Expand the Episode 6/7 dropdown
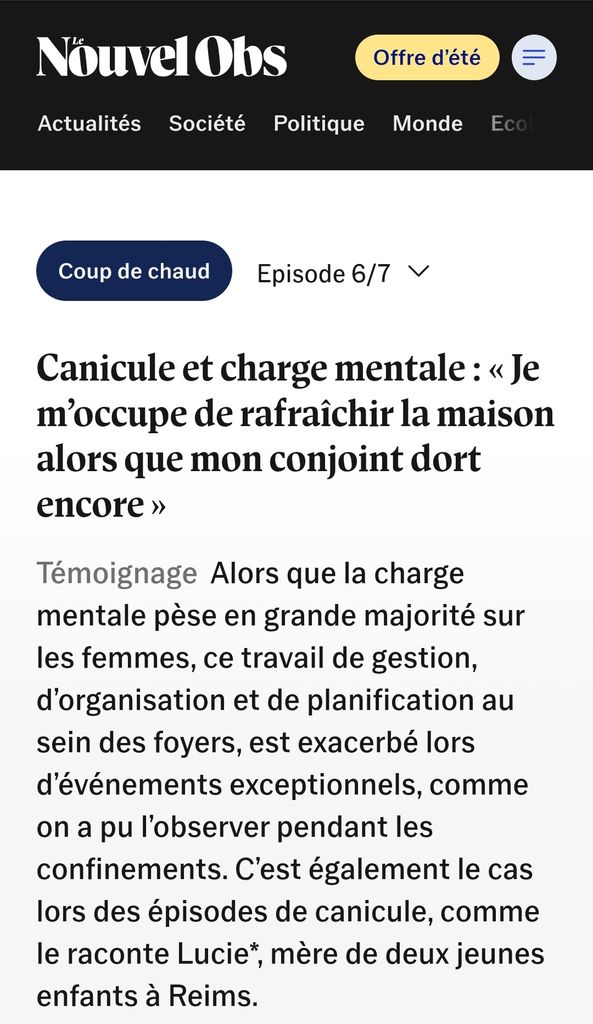The width and height of the screenshot is (593, 1024). click(344, 273)
